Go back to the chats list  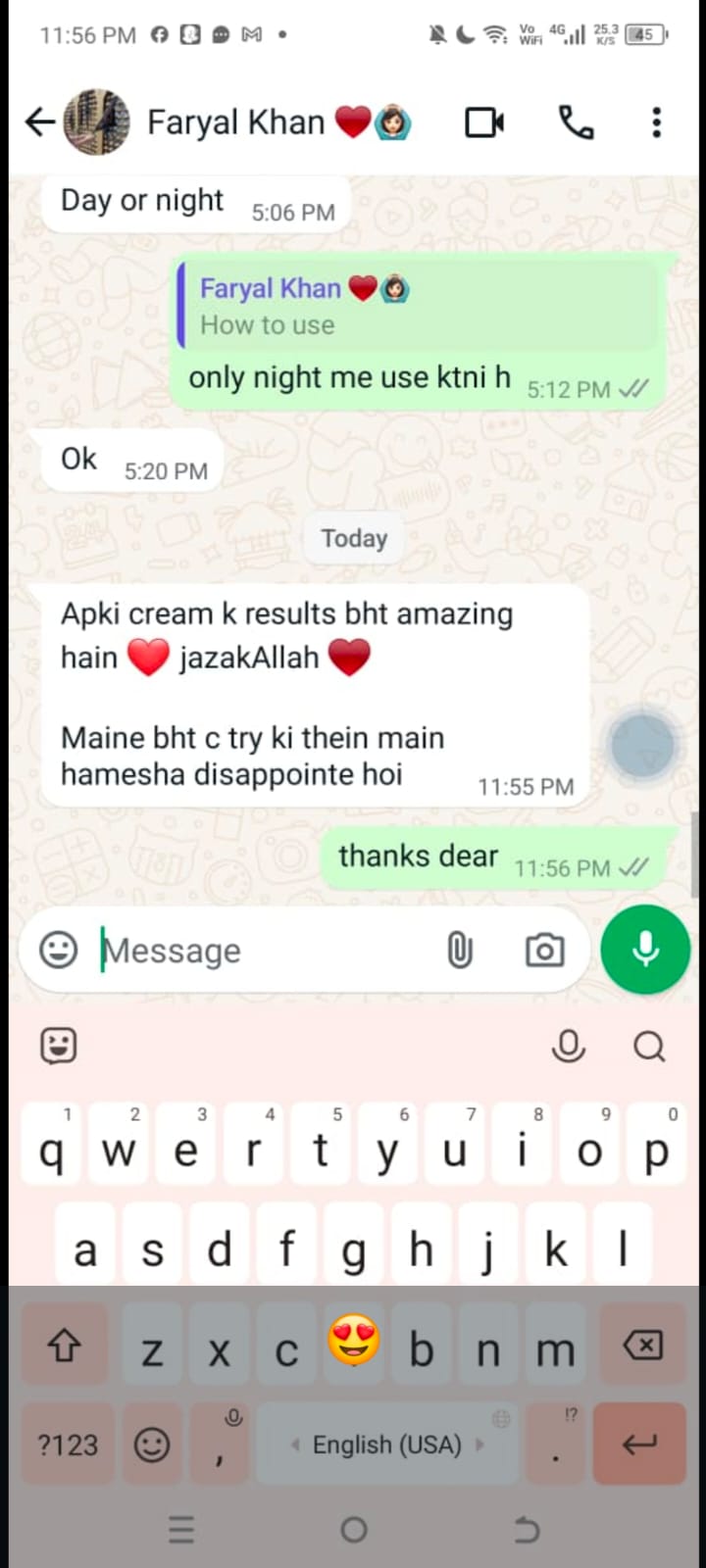point(39,122)
